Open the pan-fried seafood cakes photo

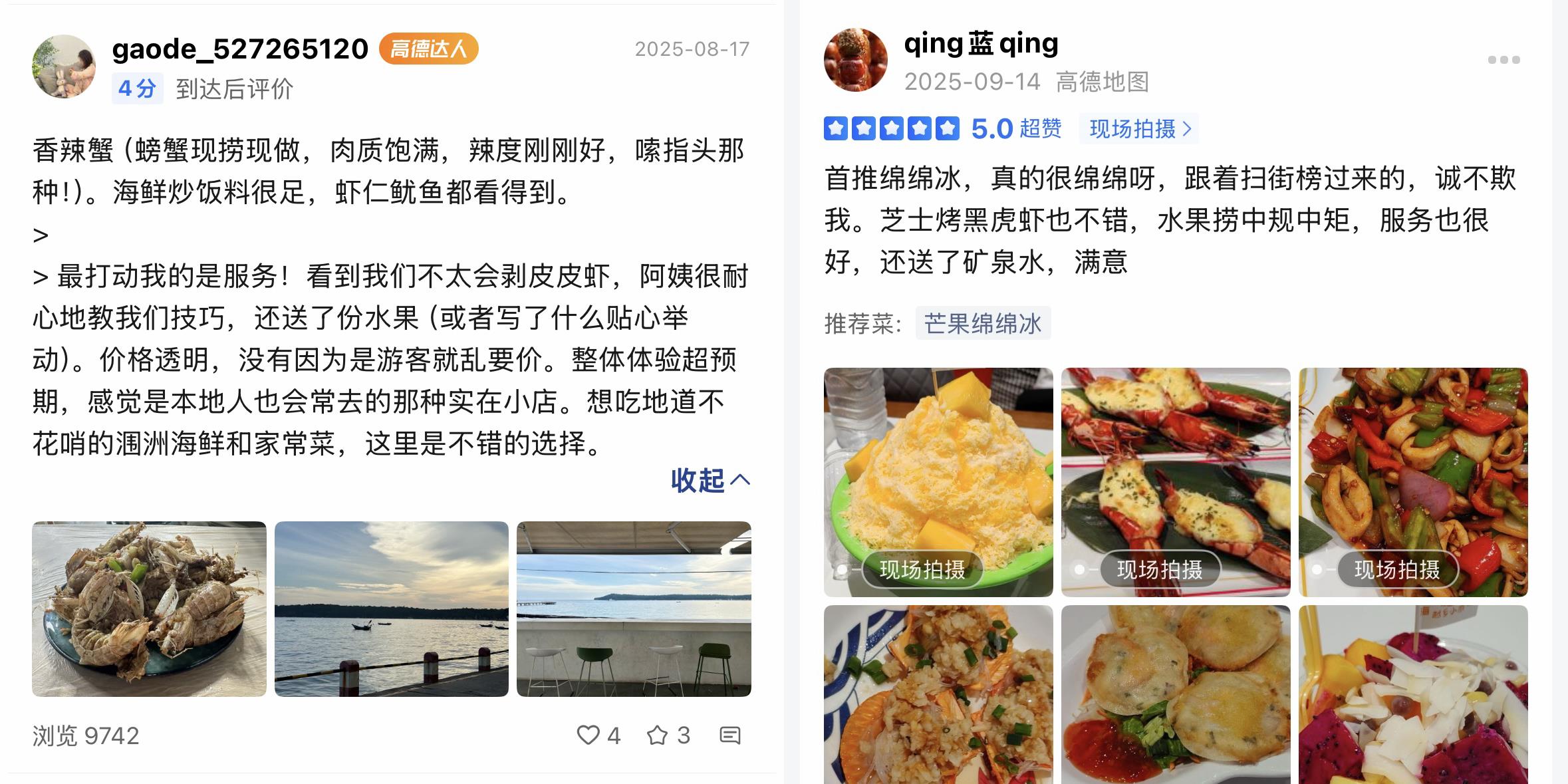(x=1175, y=695)
